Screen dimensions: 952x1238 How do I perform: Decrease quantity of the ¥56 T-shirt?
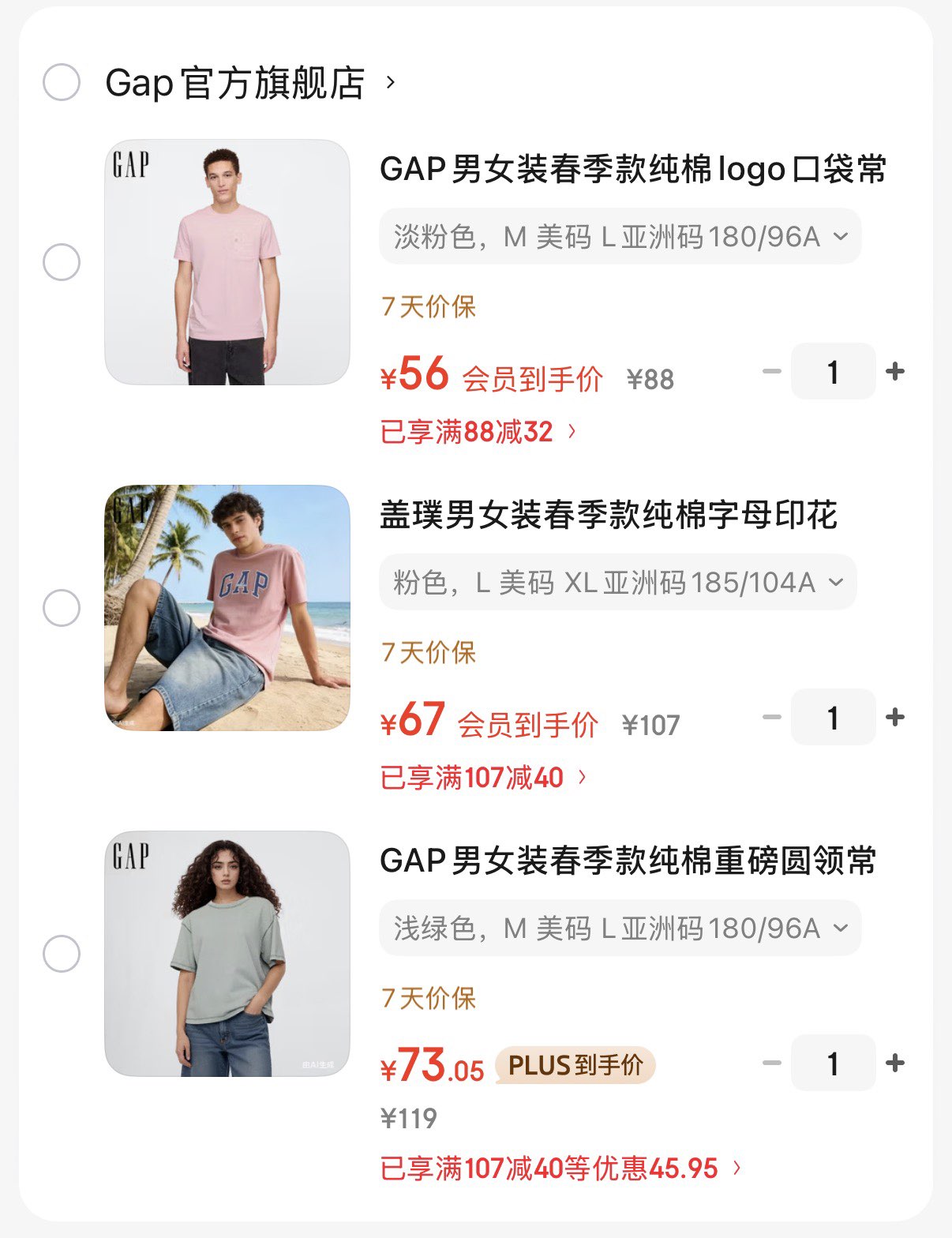[771, 371]
